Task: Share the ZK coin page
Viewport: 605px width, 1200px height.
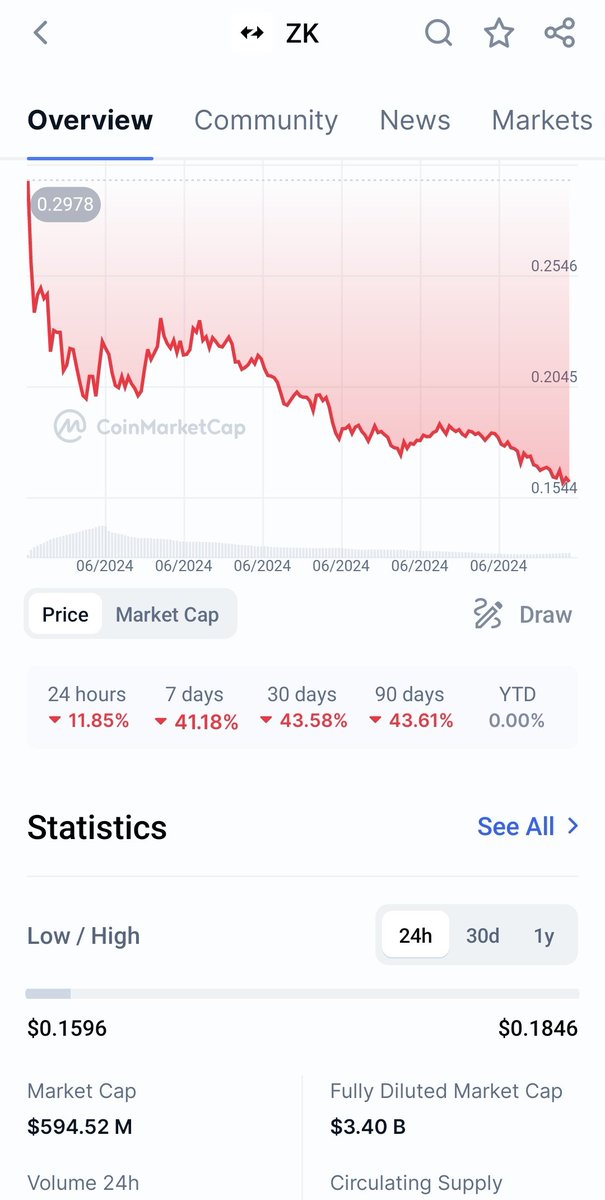Action: click(560, 33)
